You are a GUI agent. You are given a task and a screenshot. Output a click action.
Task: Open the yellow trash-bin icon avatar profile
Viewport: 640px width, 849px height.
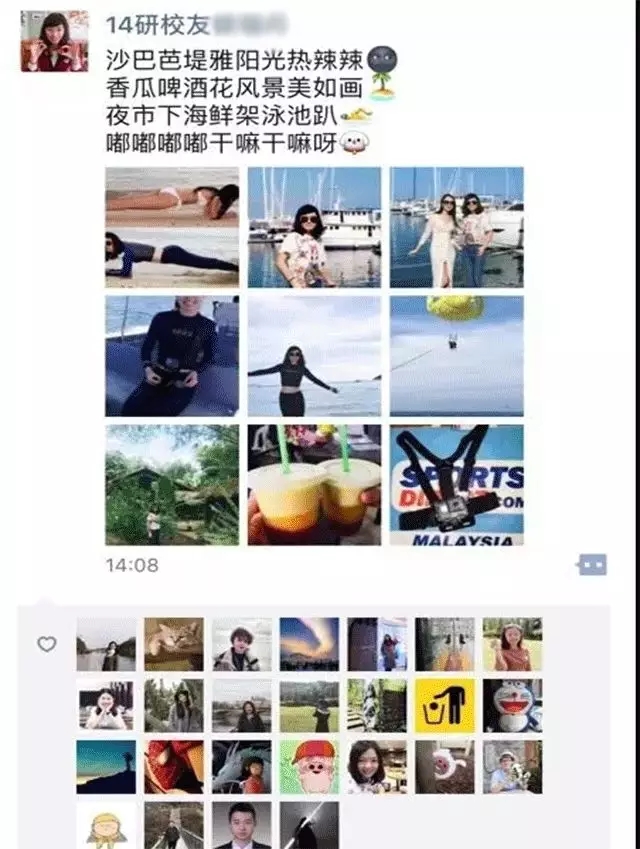point(445,706)
